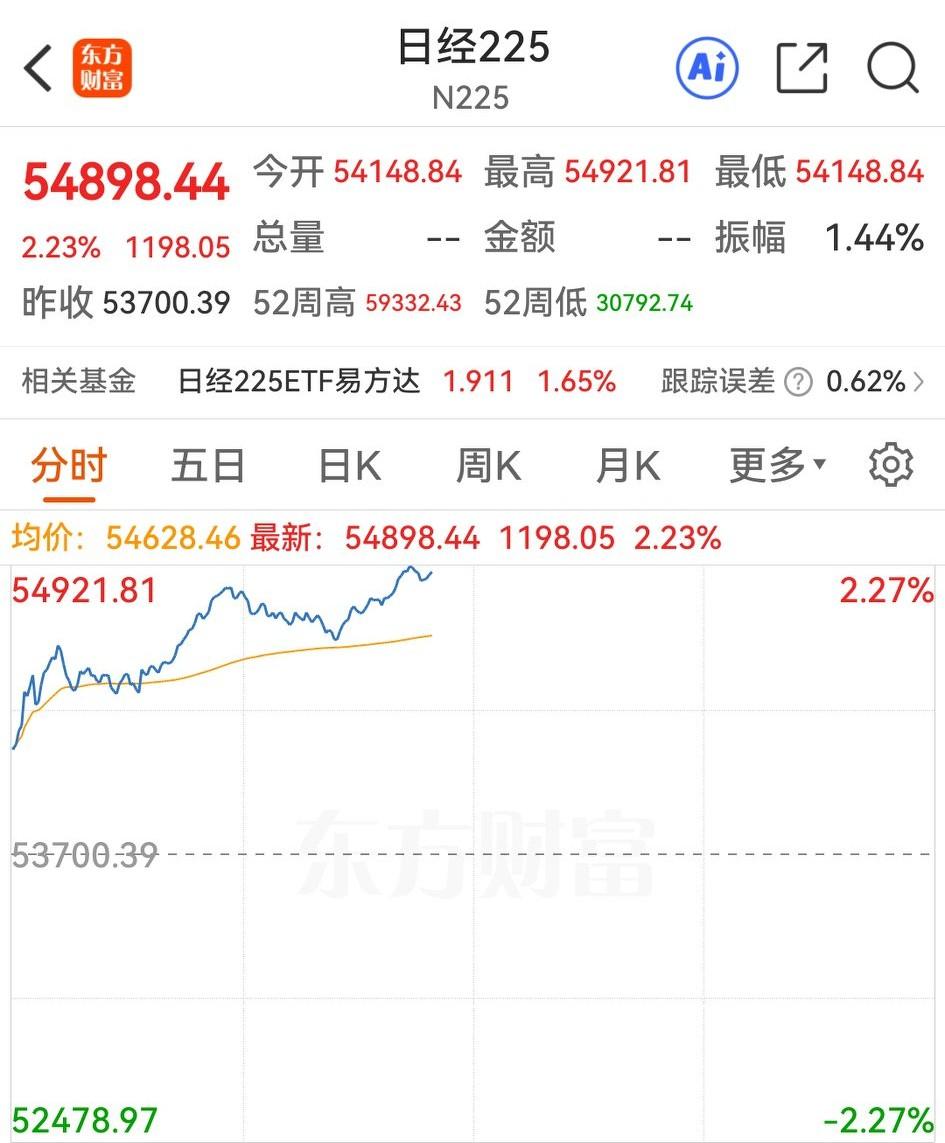The width and height of the screenshot is (945, 1143).
Task: Select the 月K monthly chart tab
Action: pyautogui.click(x=628, y=463)
